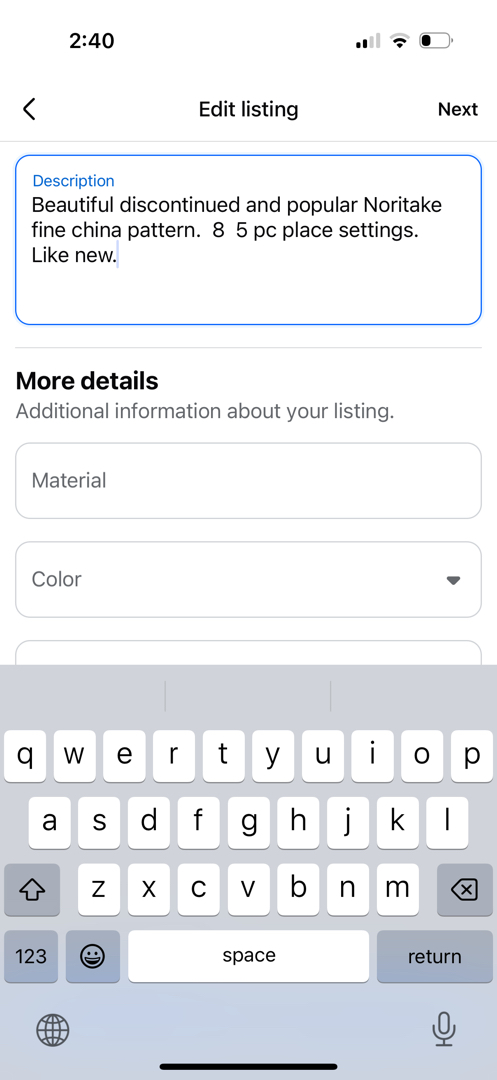Viewport: 497px width, 1080px height.
Task: Switch keyboard to 123 numbers
Action: click(31, 956)
